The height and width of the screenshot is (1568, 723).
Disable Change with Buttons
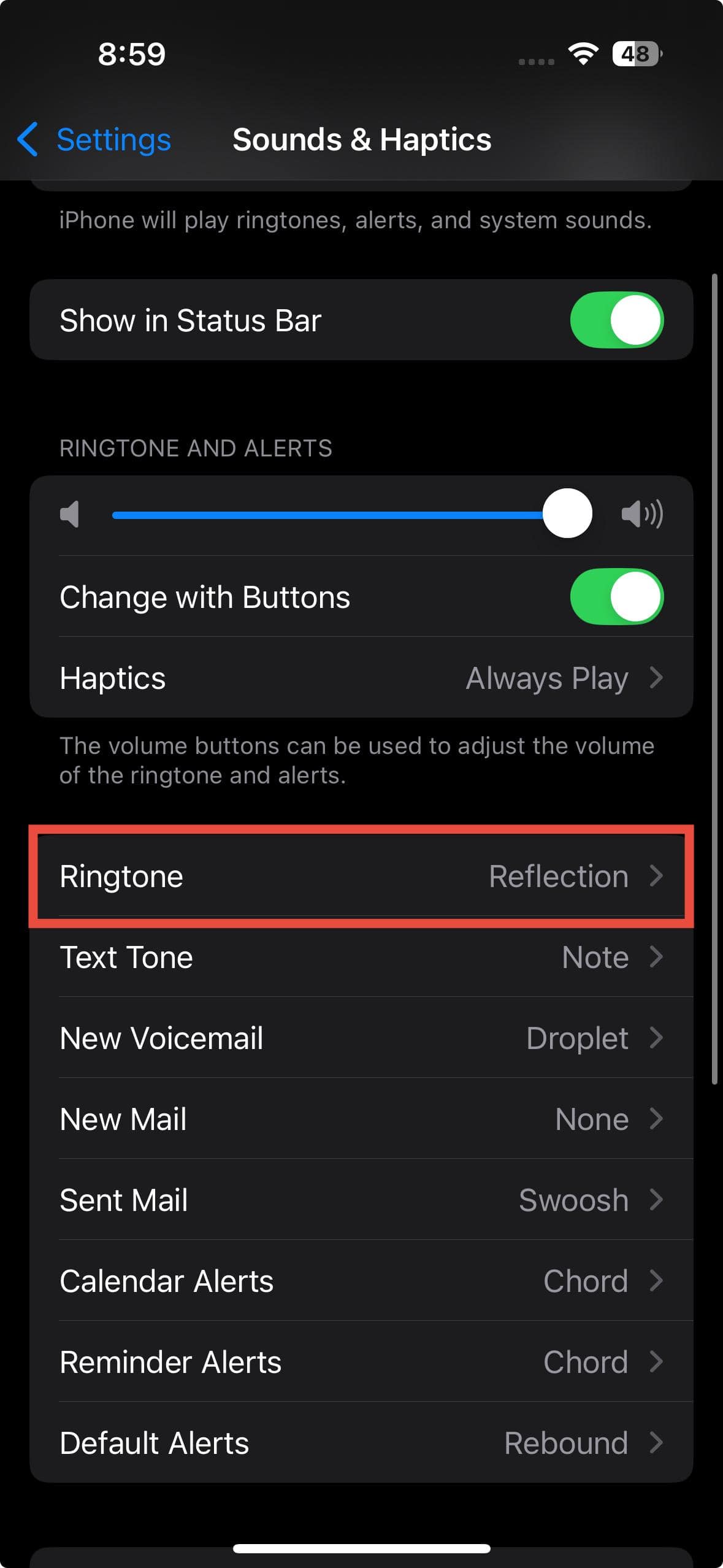[x=616, y=597]
